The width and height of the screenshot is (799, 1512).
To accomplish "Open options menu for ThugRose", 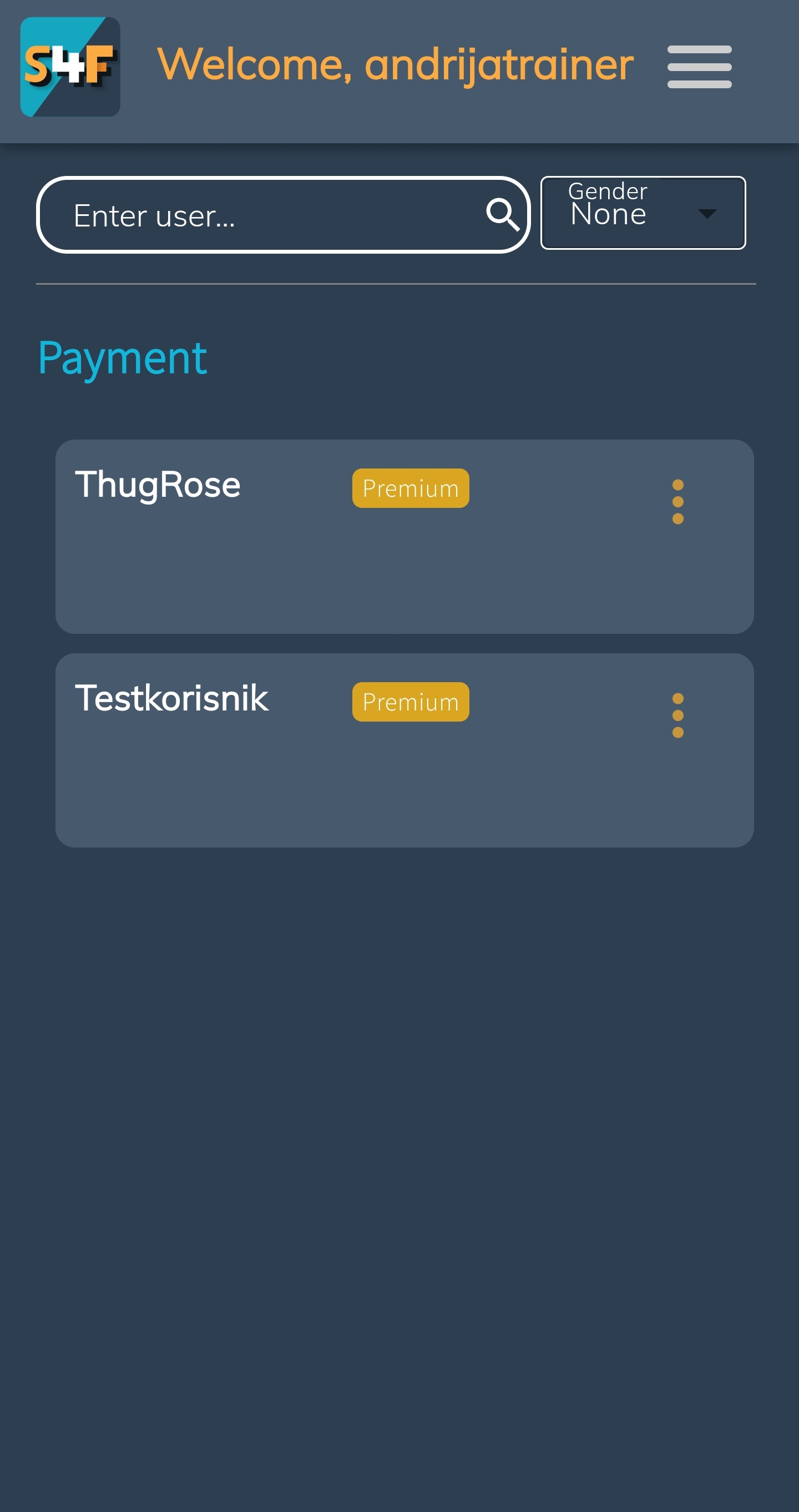I will click(677, 502).
